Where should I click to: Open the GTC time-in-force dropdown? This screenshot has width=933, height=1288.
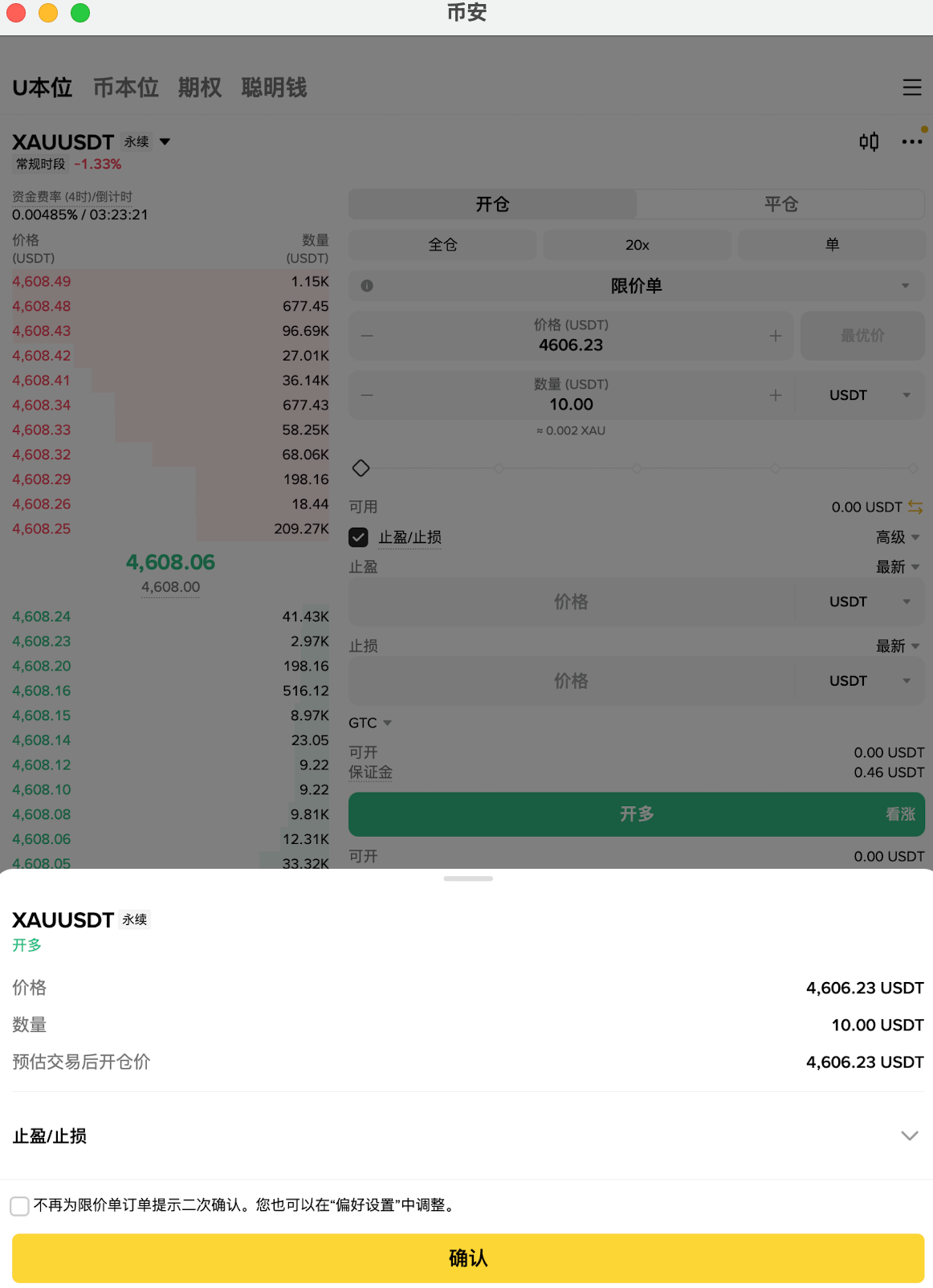coord(369,723)
